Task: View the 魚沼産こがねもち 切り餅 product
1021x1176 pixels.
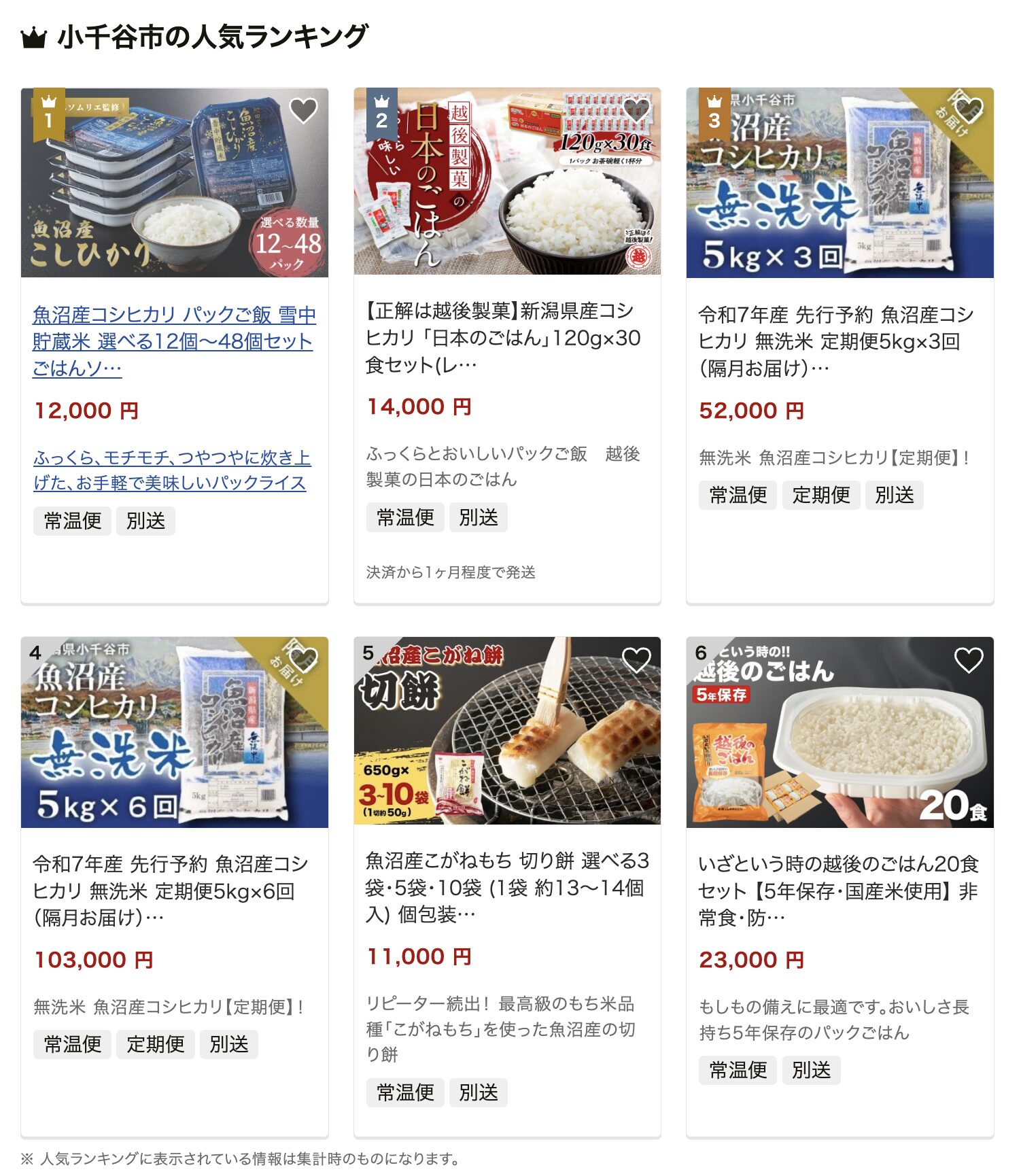Action: [x=506, y=887]
